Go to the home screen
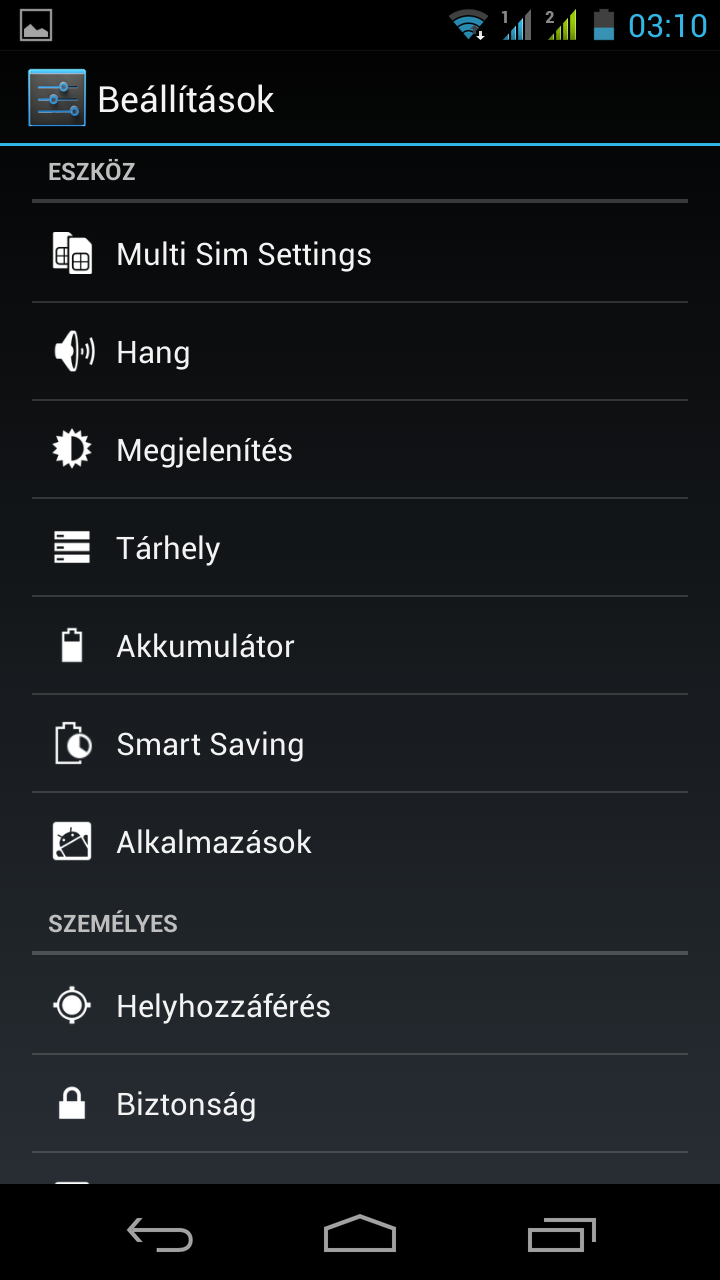 tap(360, 1236)
